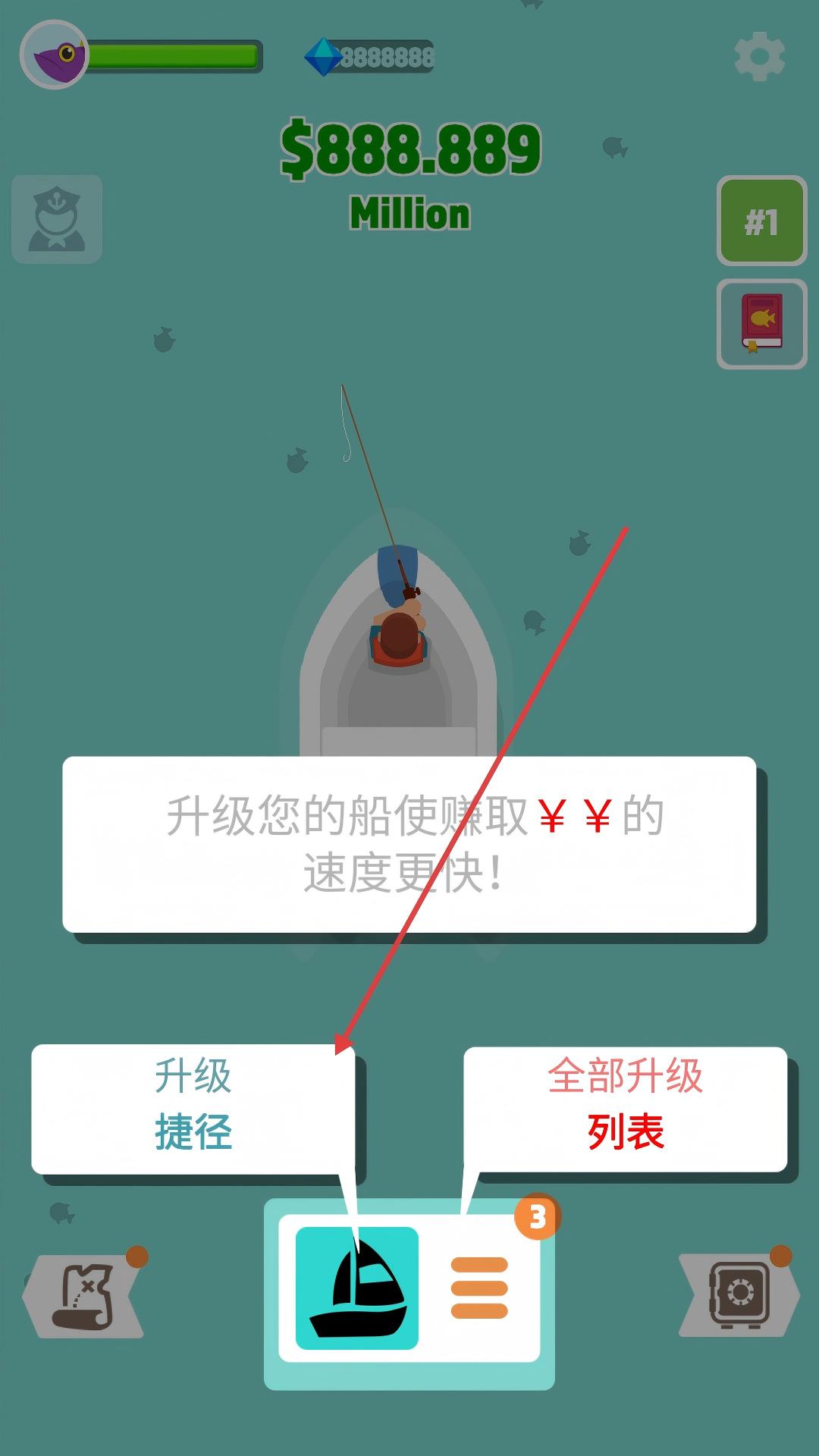Open the captain crew icon
This screenshot has width=819, height=1456.
pyautogui.click(x=57, y=220)
